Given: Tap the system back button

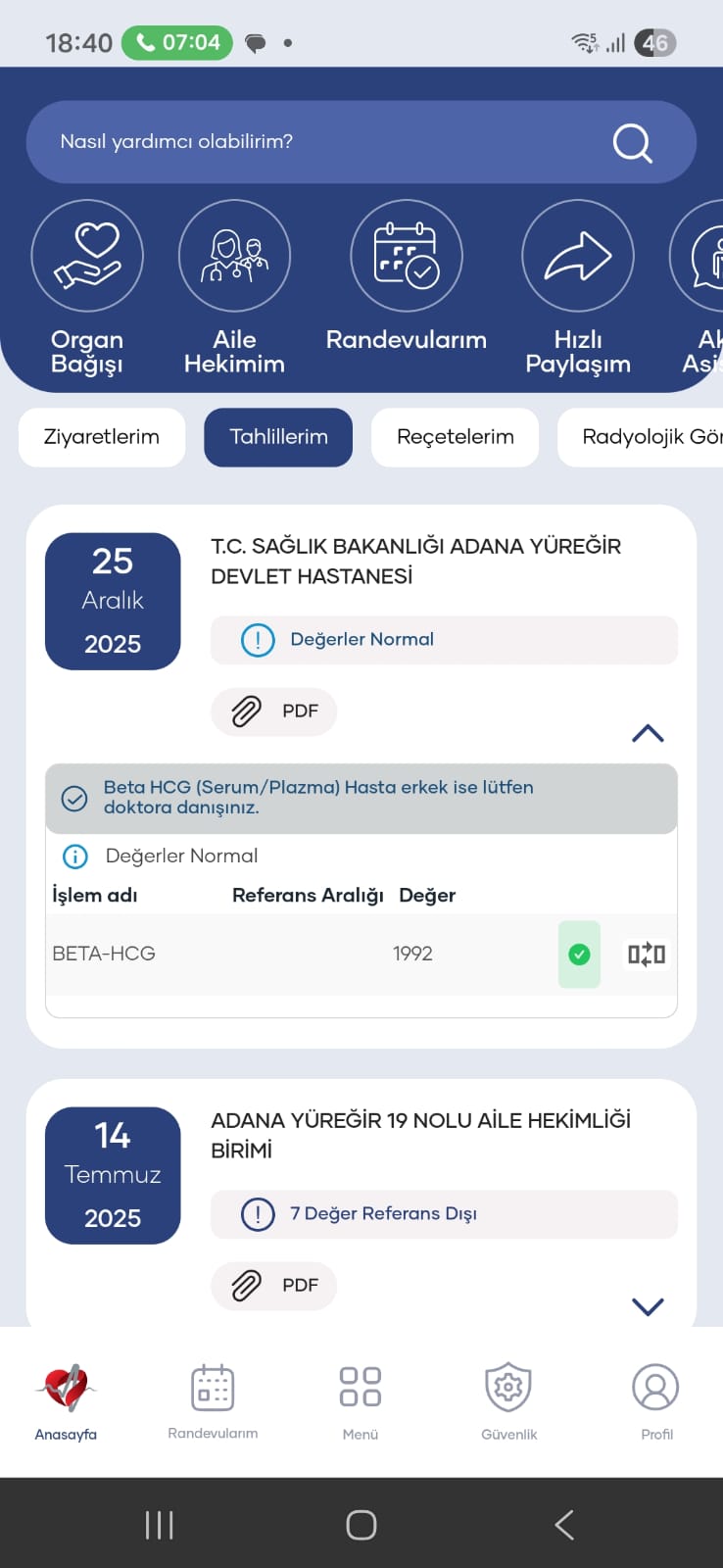Looking at the screenshot, I should click(564, 1525).
